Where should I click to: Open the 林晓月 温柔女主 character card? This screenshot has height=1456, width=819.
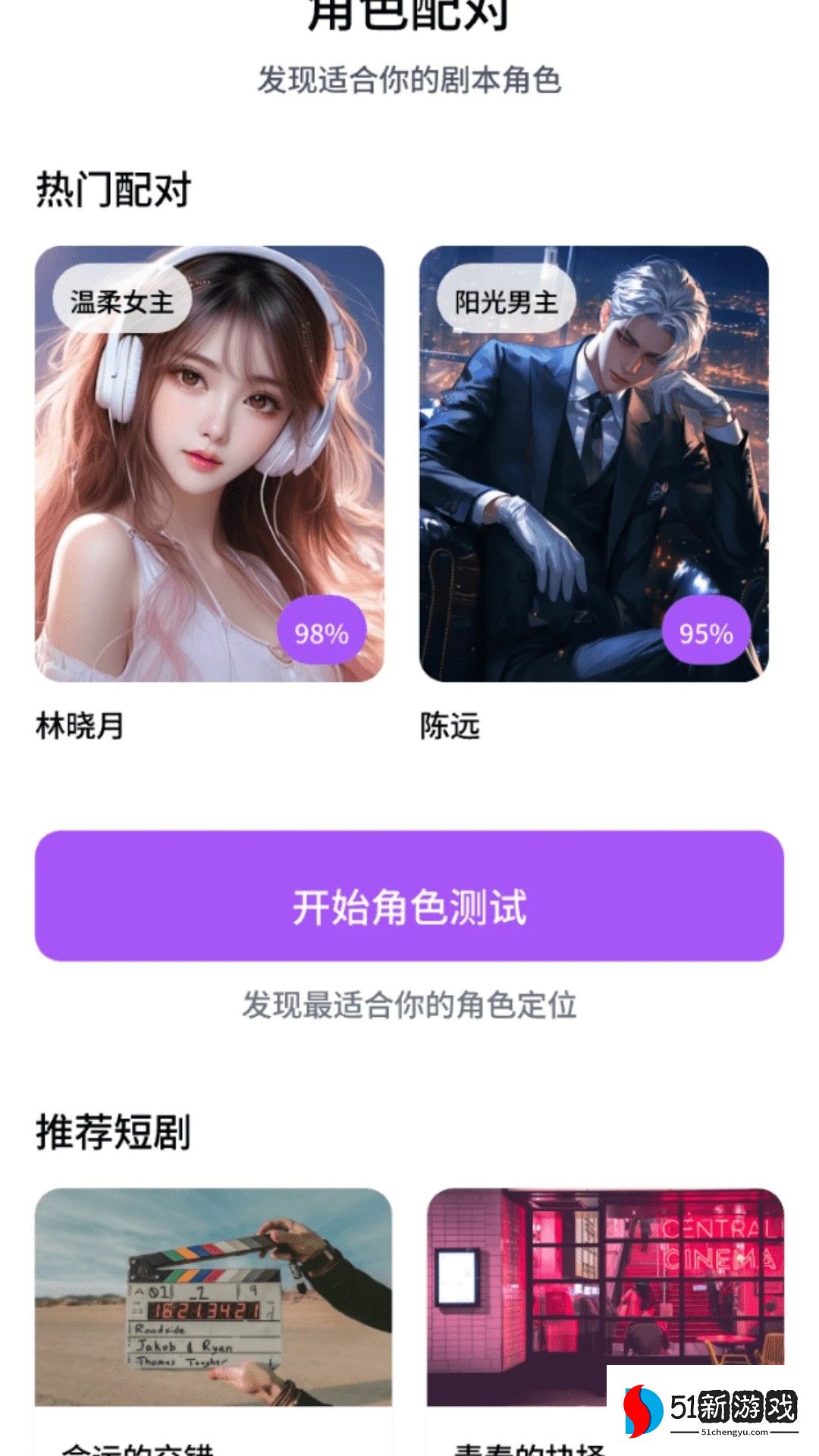(209, 464)
